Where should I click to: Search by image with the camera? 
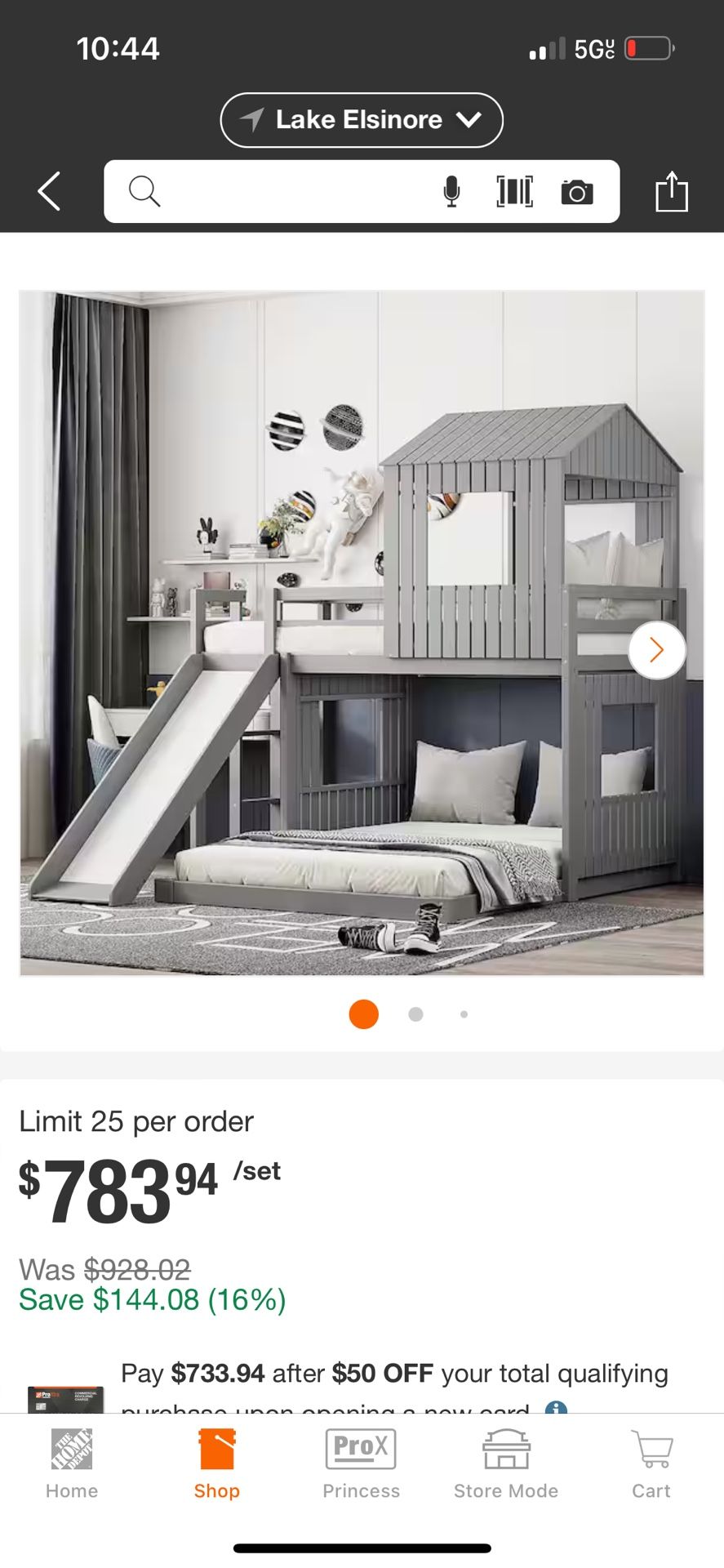[576, 193]
